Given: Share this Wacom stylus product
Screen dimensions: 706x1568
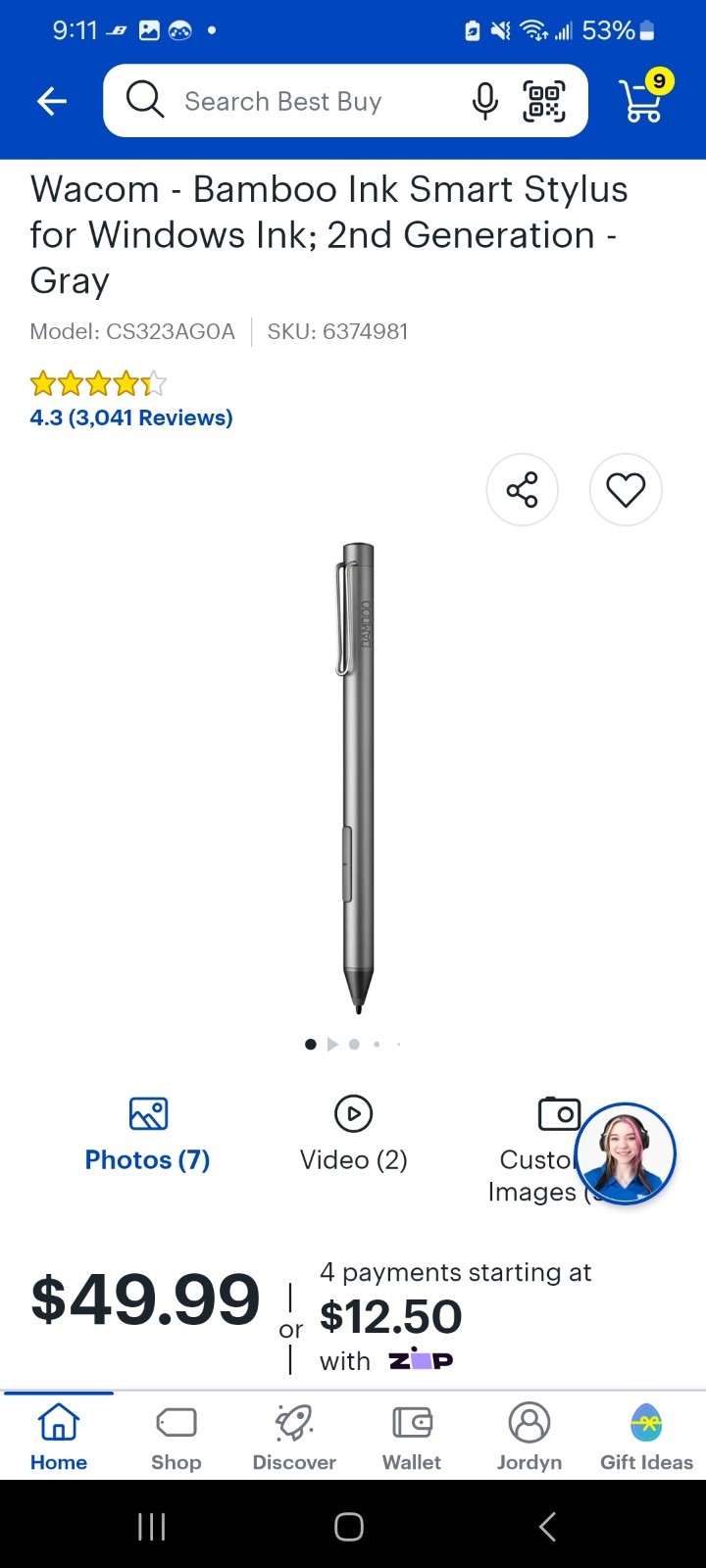Looking at the screenshot, I should click(x=522, y=489).
